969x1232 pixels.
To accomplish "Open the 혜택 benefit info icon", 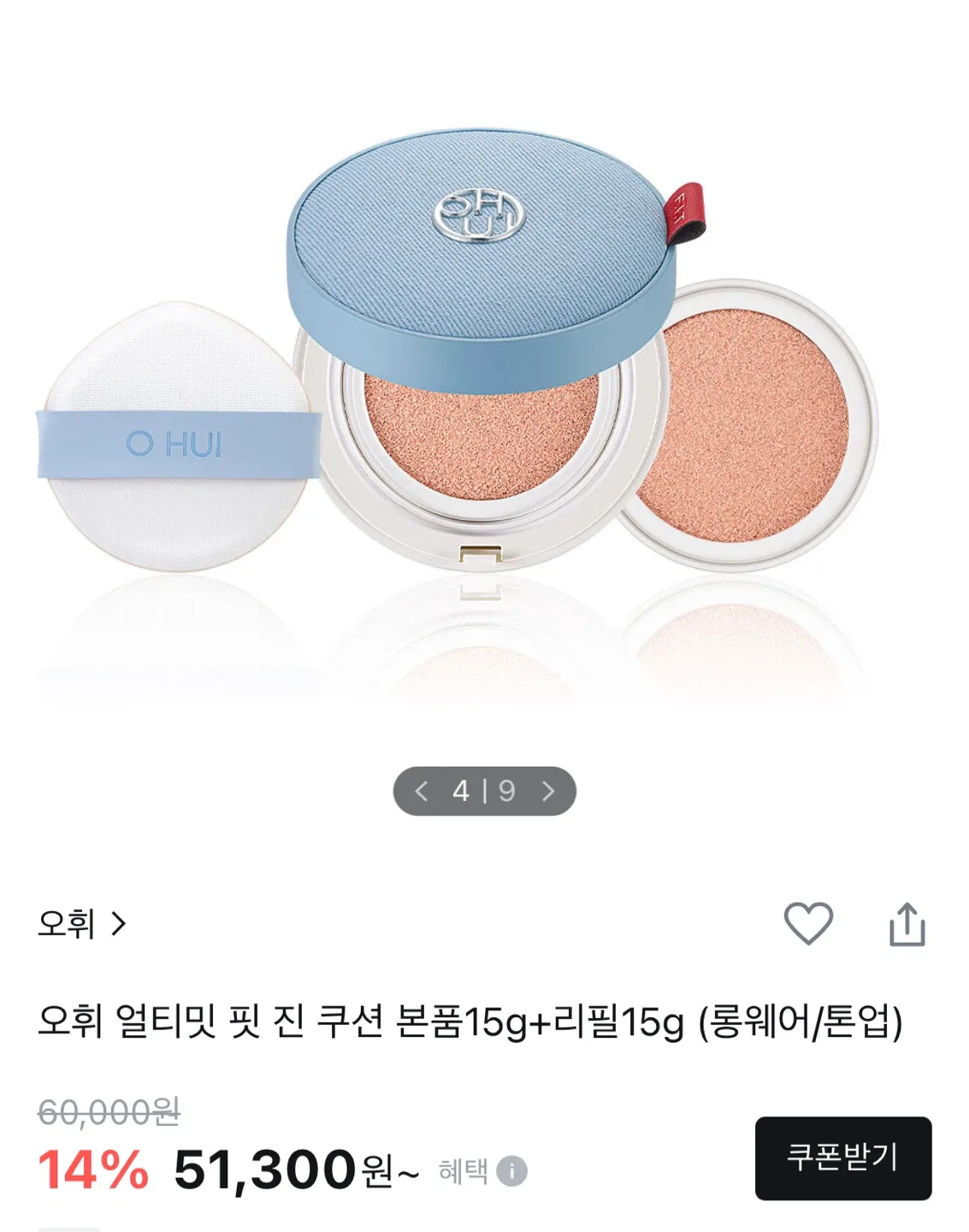I will tap(511, 1170).
